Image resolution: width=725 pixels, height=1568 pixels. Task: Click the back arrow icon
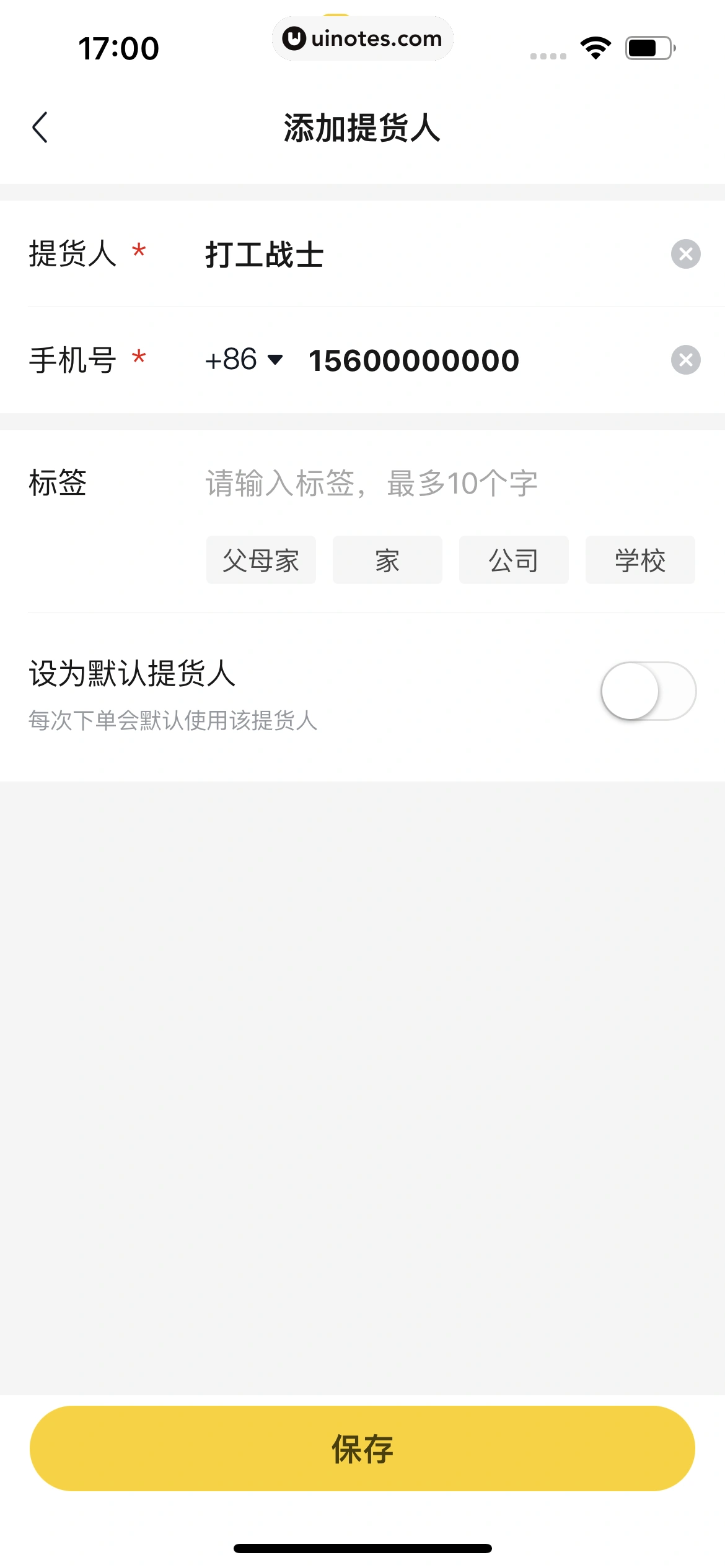point(40,127)
